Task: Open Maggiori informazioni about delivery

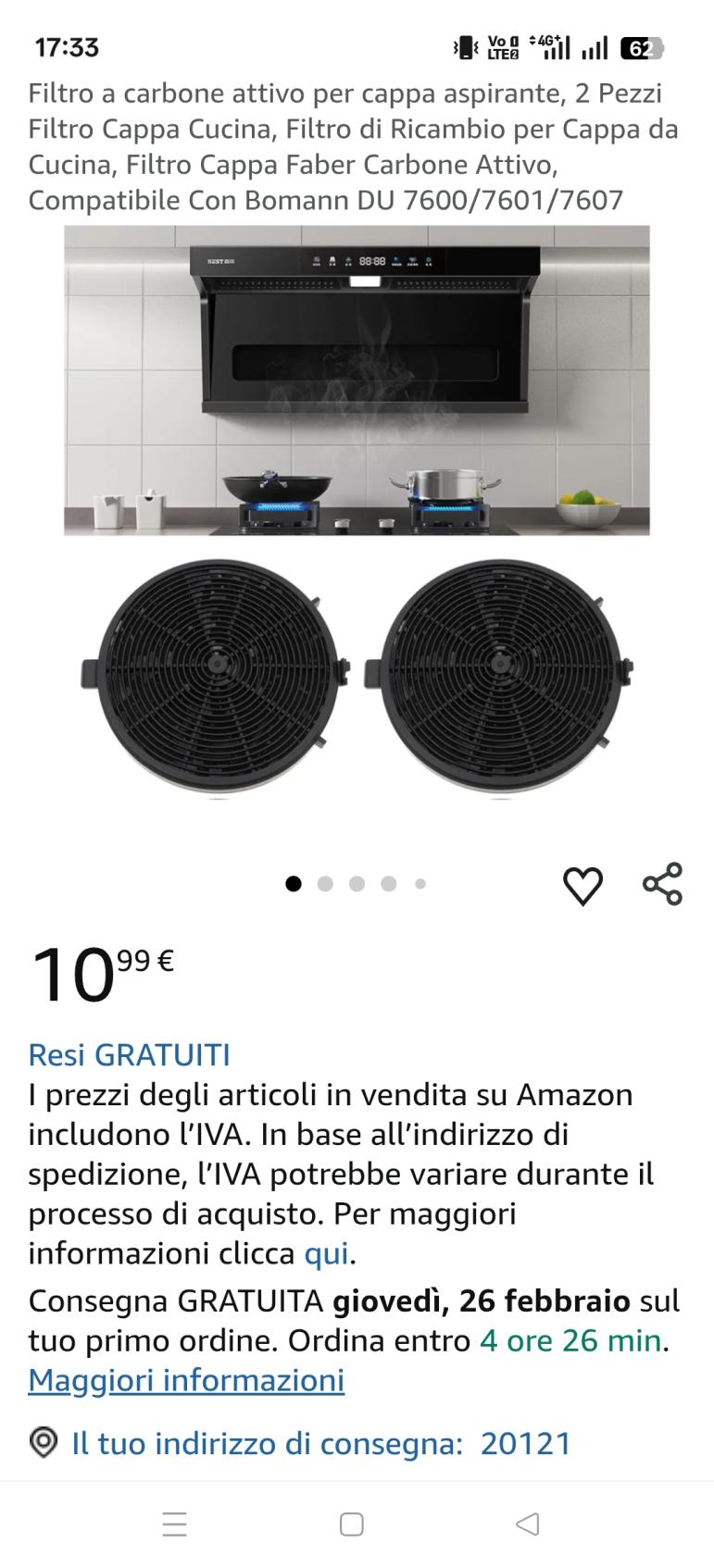Action: click(186, 1380)
